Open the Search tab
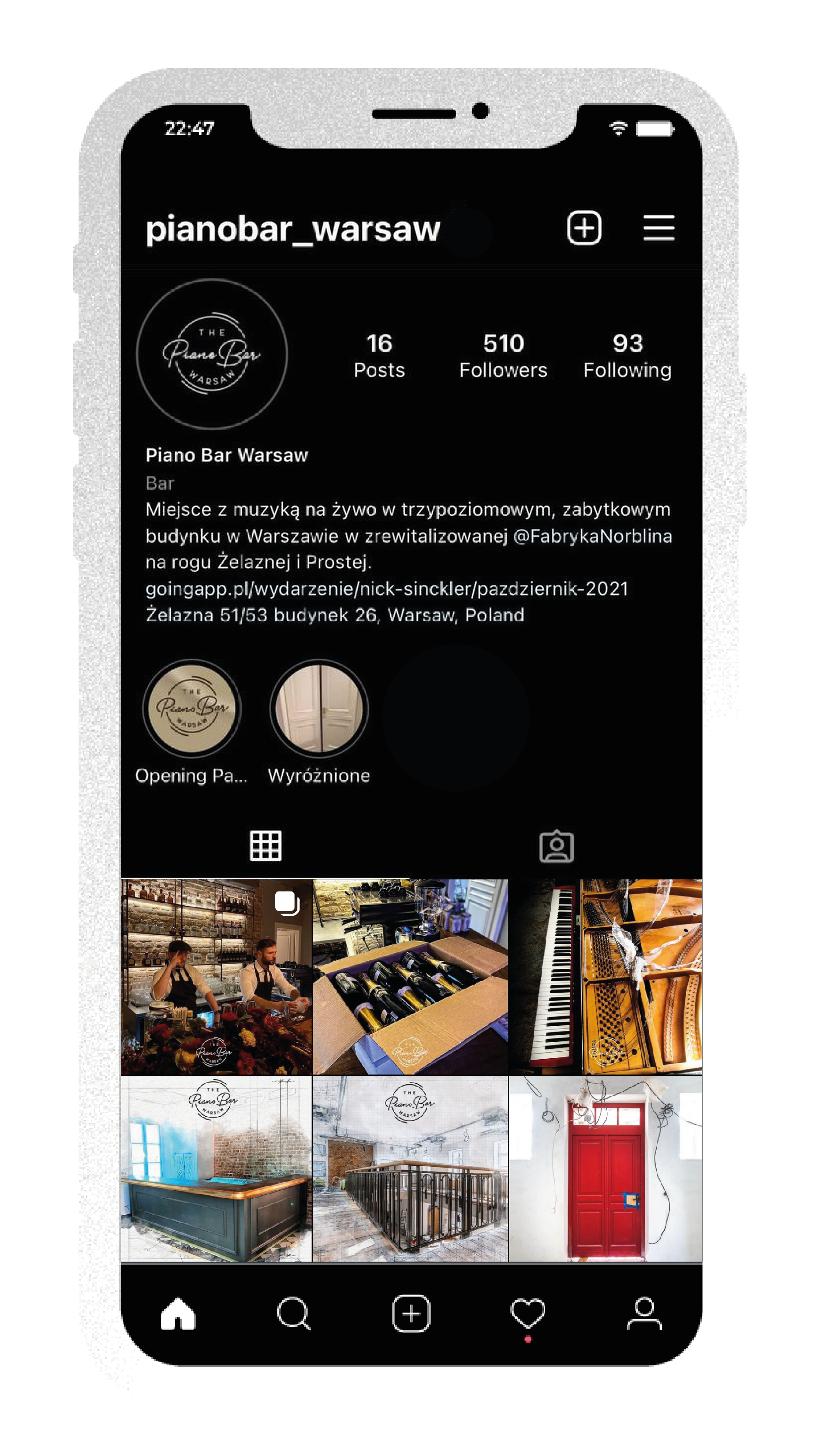The width and height of the screenshot is (819, 1456). tap(294, 1314)
